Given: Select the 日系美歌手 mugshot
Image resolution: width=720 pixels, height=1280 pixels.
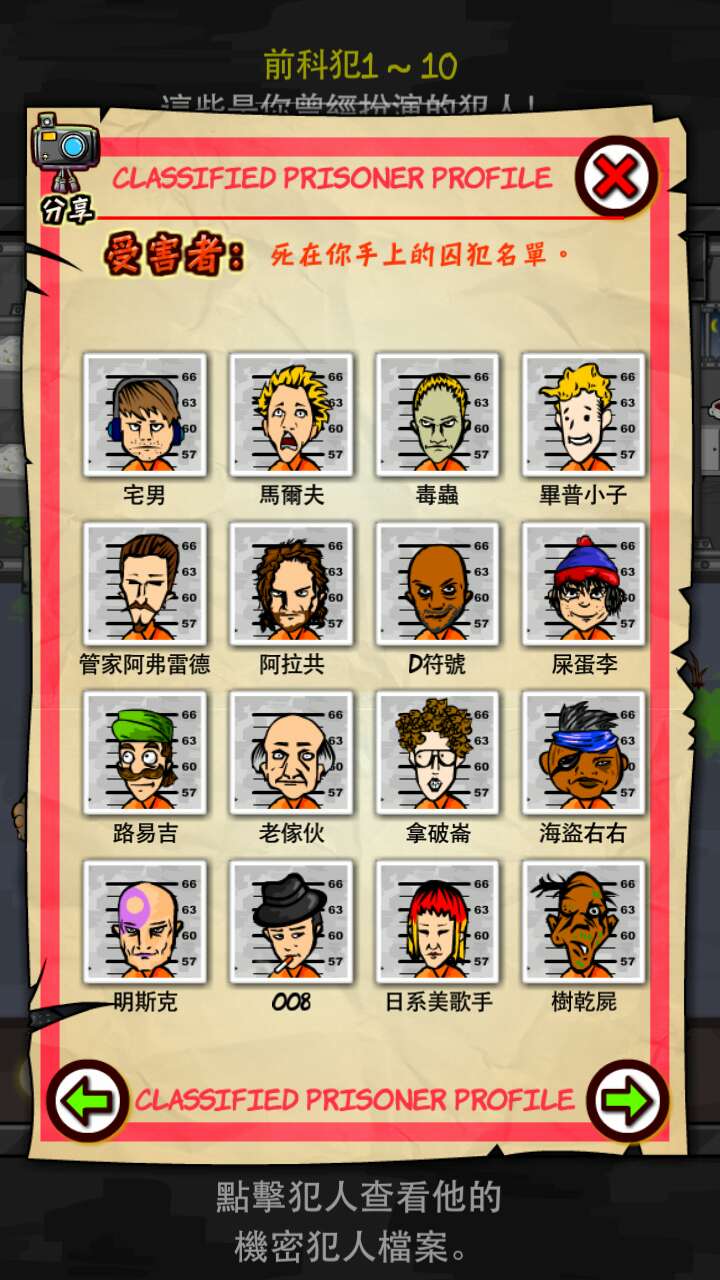Looking at the screenshot, I should point(437,922).
